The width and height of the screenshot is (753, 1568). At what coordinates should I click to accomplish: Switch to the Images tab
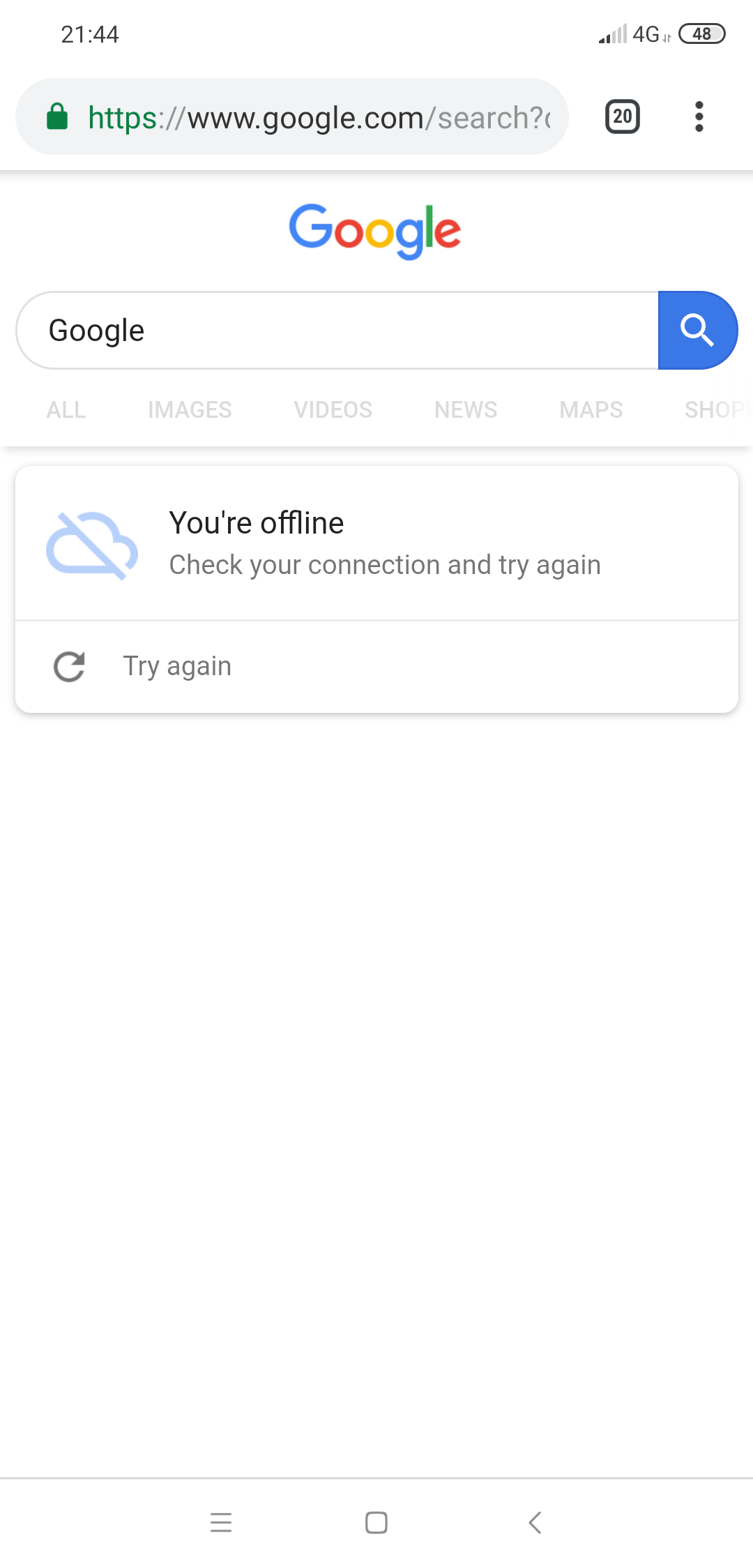190,409
